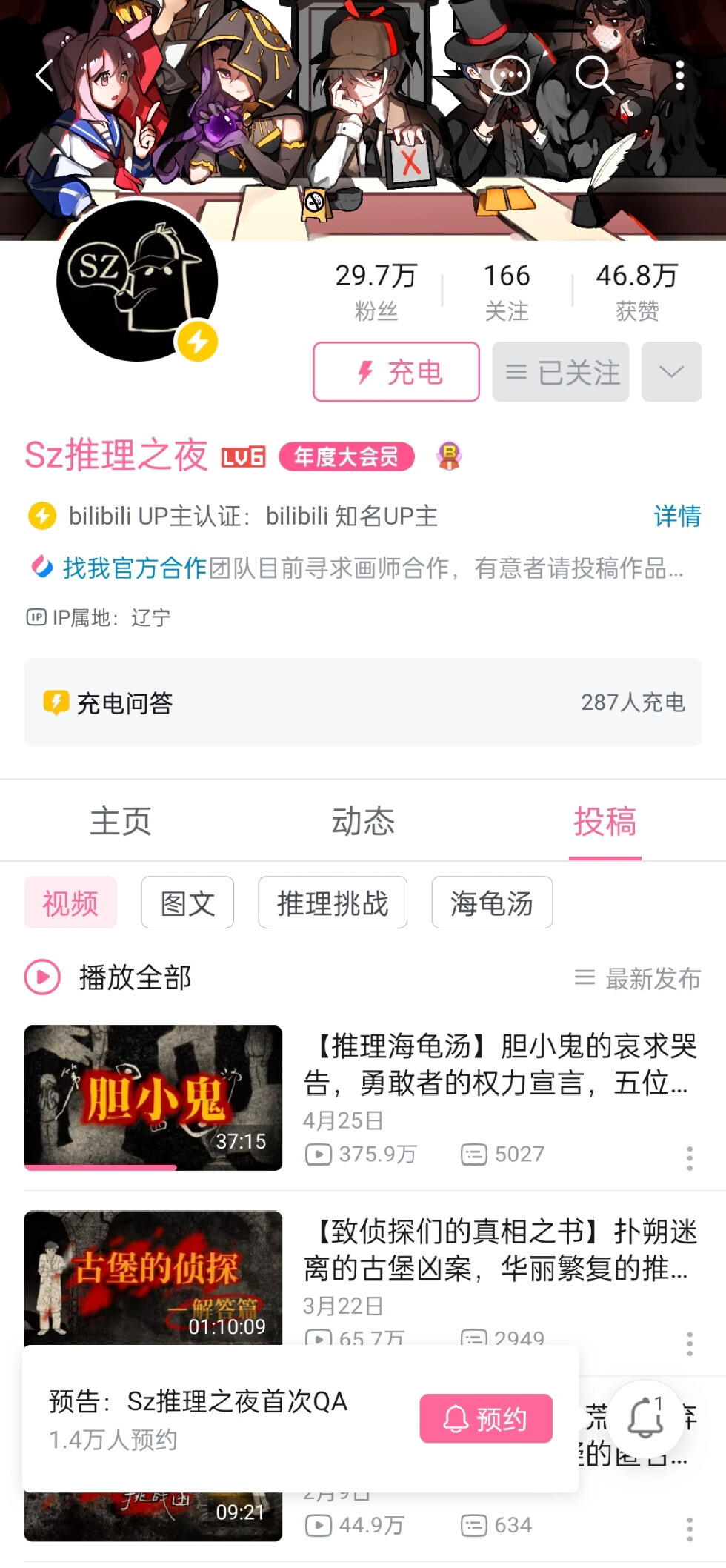This screenshot has width=726, height=1568.
Task: Open the 详情 link for certification info
Action: point(677,516)
